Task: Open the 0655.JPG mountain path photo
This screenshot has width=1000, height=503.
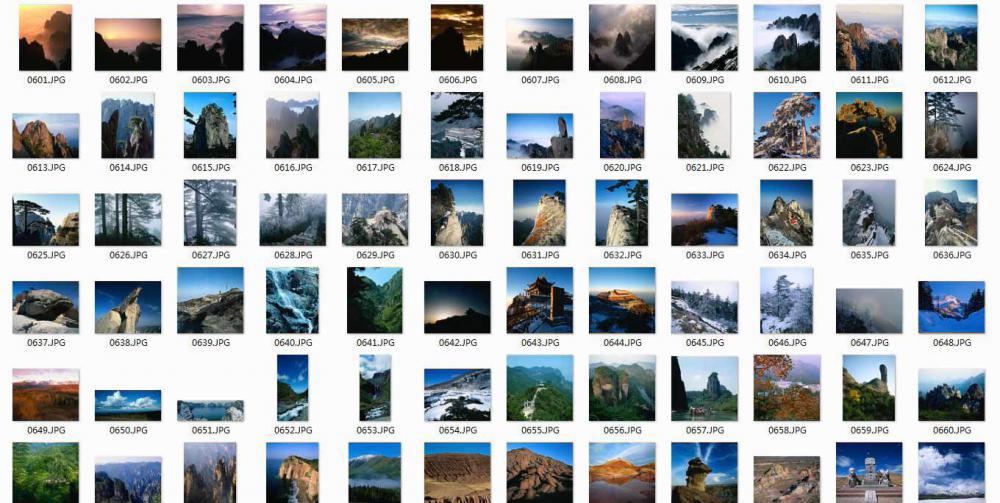Action: click(x=539, y=387)
